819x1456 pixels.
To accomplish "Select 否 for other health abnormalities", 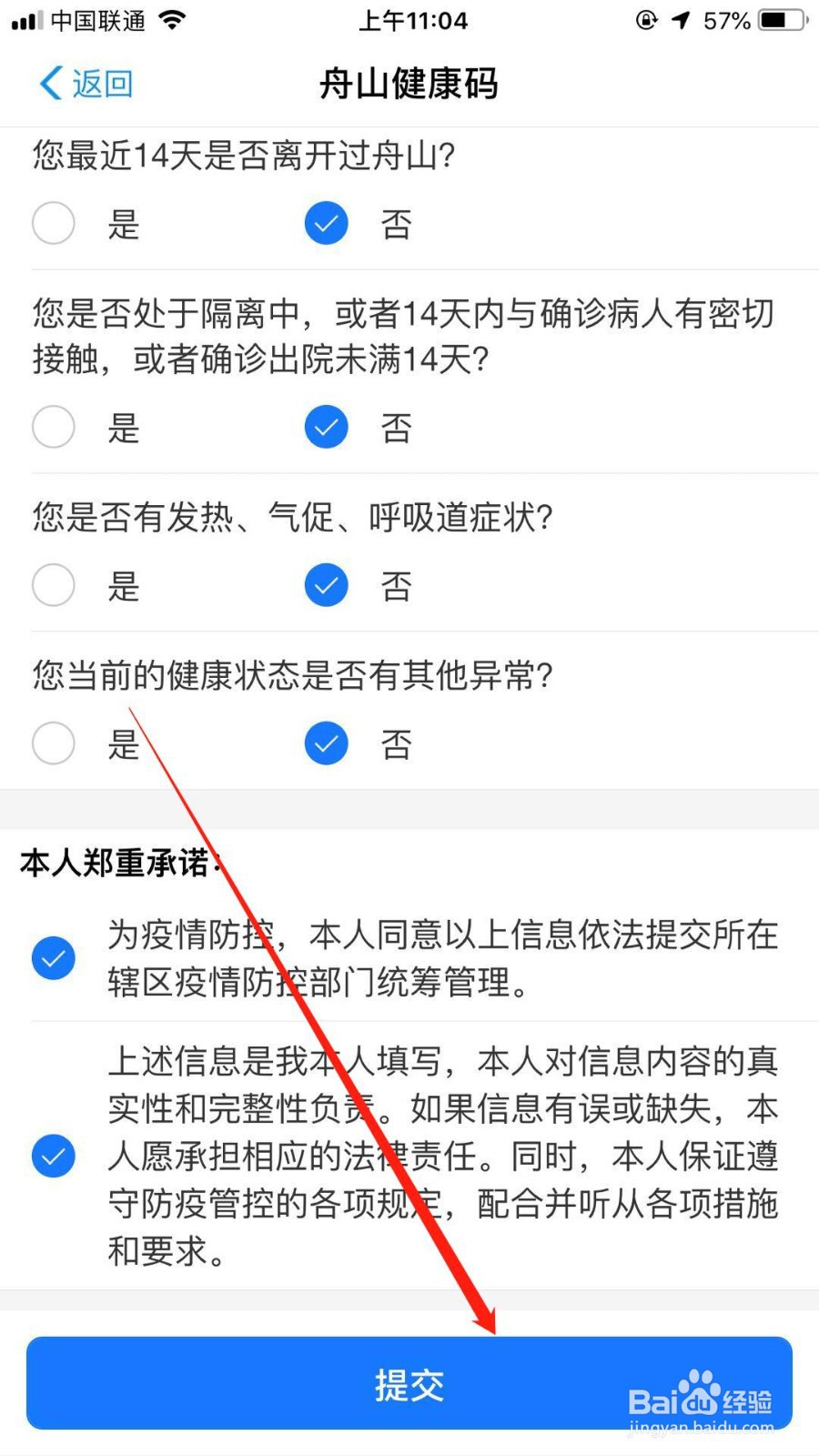I will pos(326,743).
